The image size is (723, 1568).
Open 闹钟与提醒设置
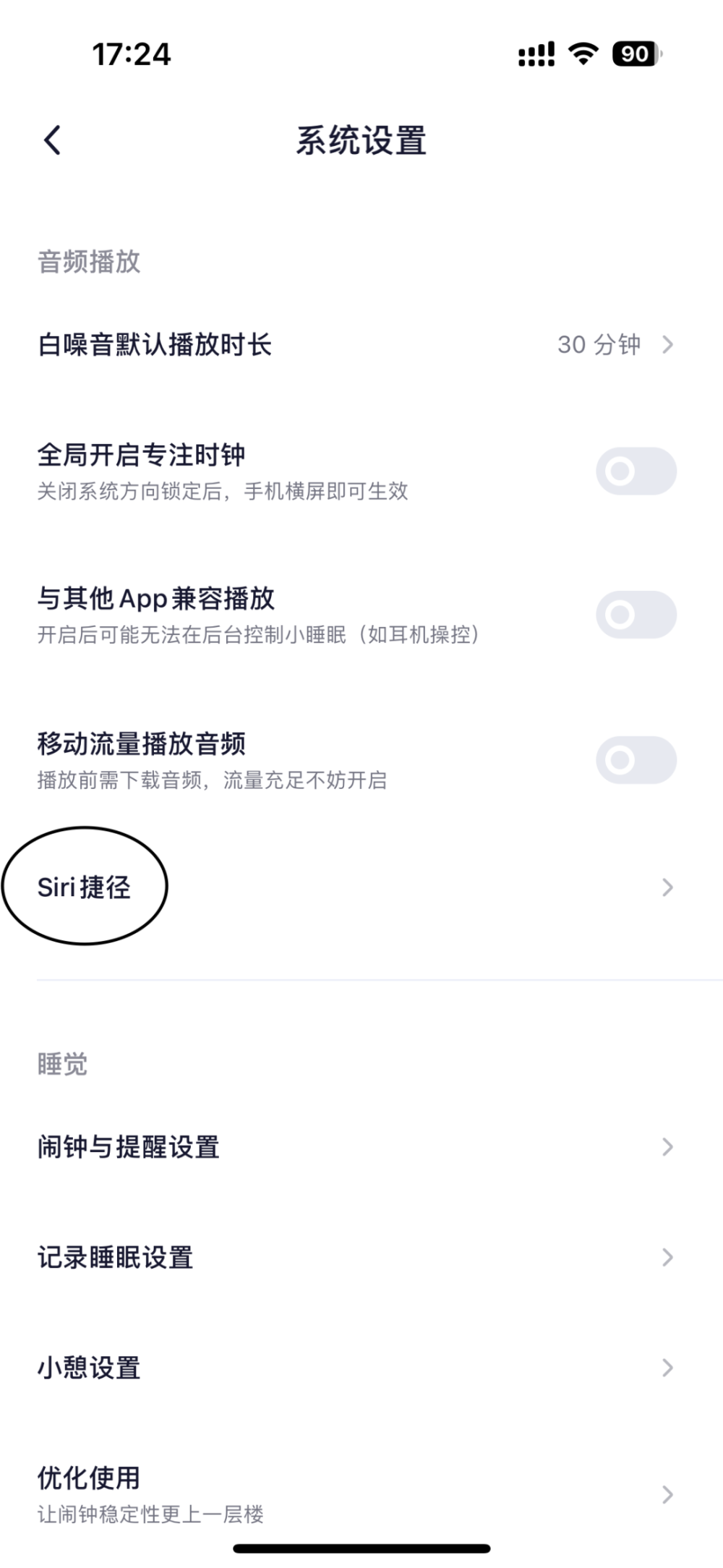361,1147
